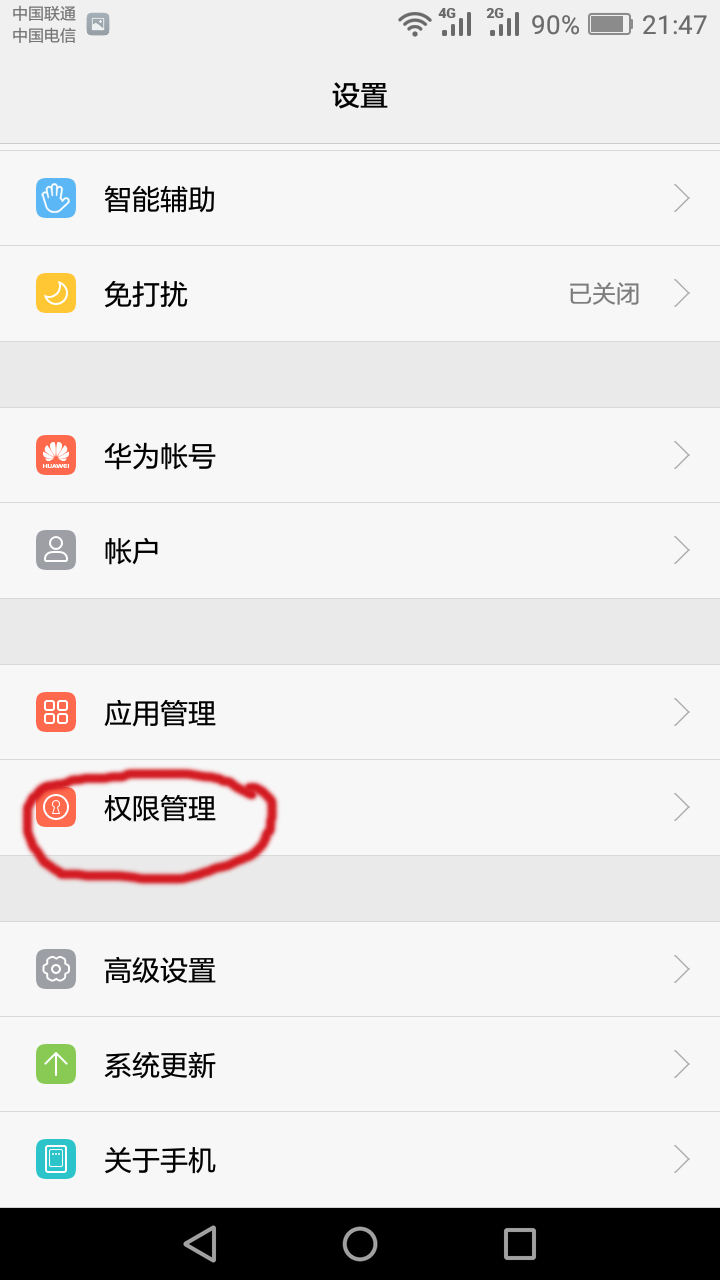The width and height of the screenshot is (720, 1280).
Task: Tap the teal phone icon beside 关于手机
Action: (55, 1159)
